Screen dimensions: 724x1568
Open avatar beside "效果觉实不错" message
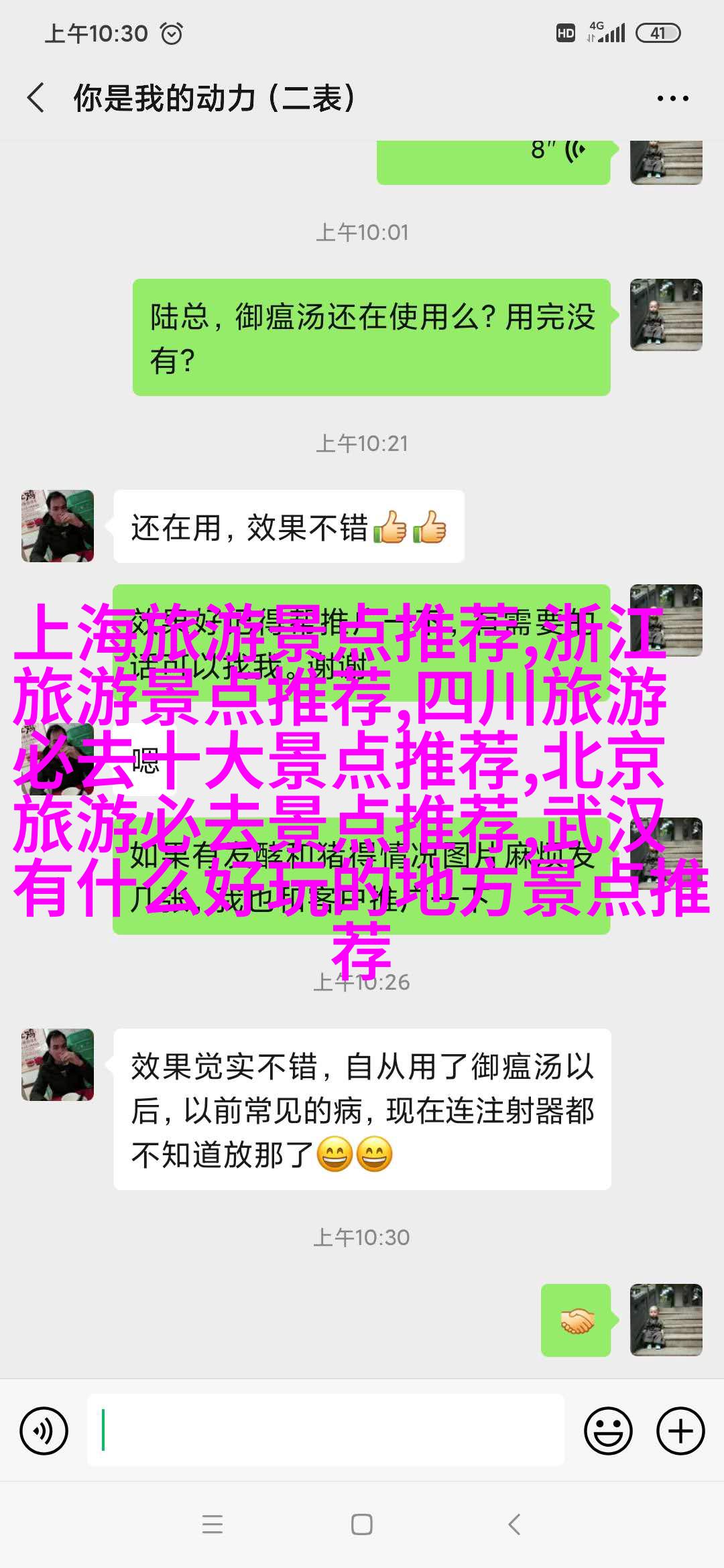(x=58, y=1065)
